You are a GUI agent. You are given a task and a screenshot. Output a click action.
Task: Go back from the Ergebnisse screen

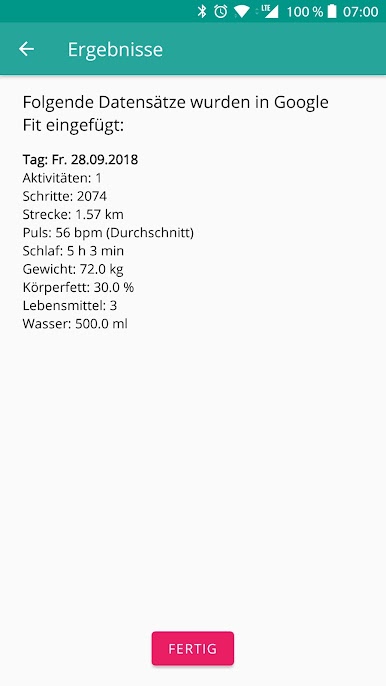[26, 49]
